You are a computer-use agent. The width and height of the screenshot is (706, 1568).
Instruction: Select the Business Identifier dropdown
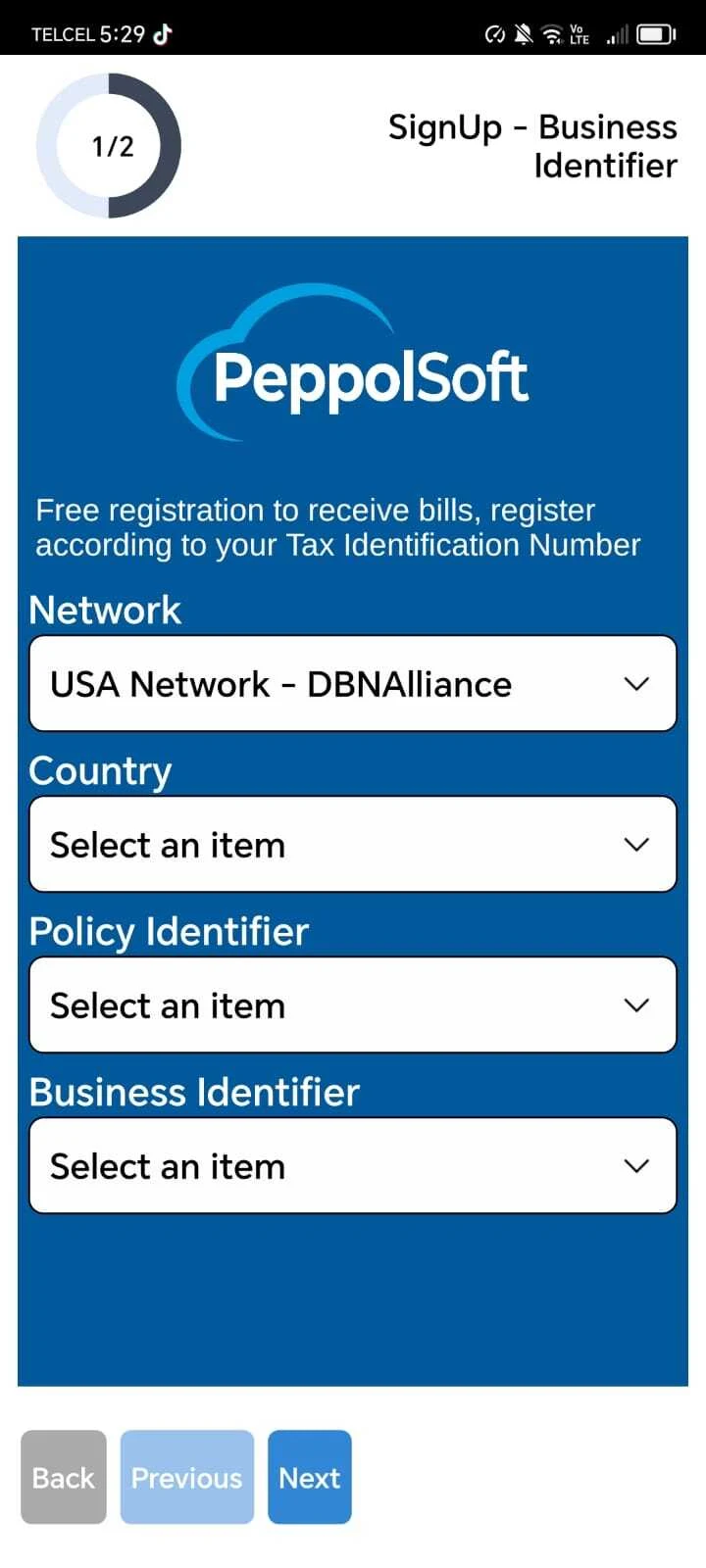pos(353,1166)
